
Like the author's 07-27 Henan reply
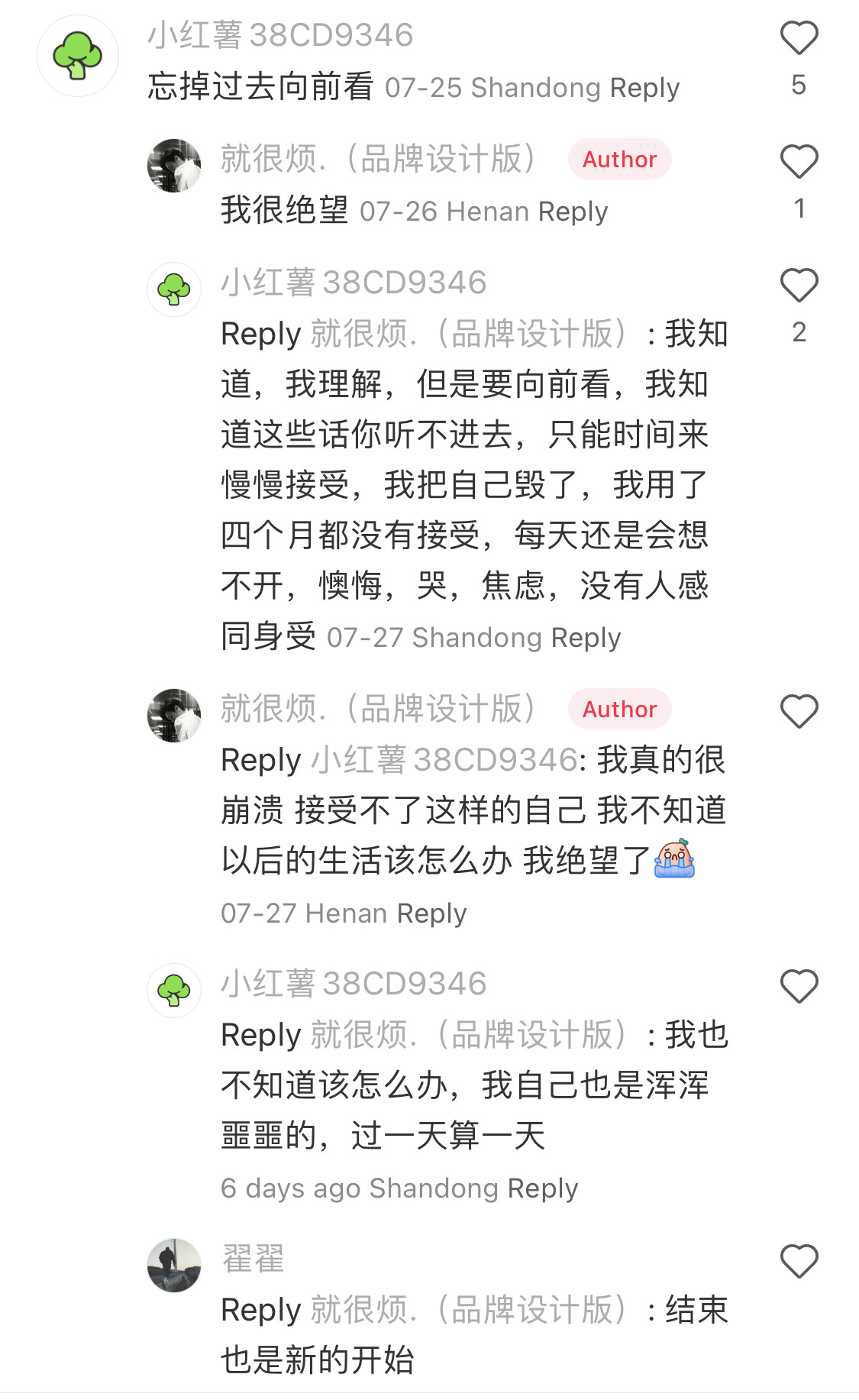[x=799, y=712]
